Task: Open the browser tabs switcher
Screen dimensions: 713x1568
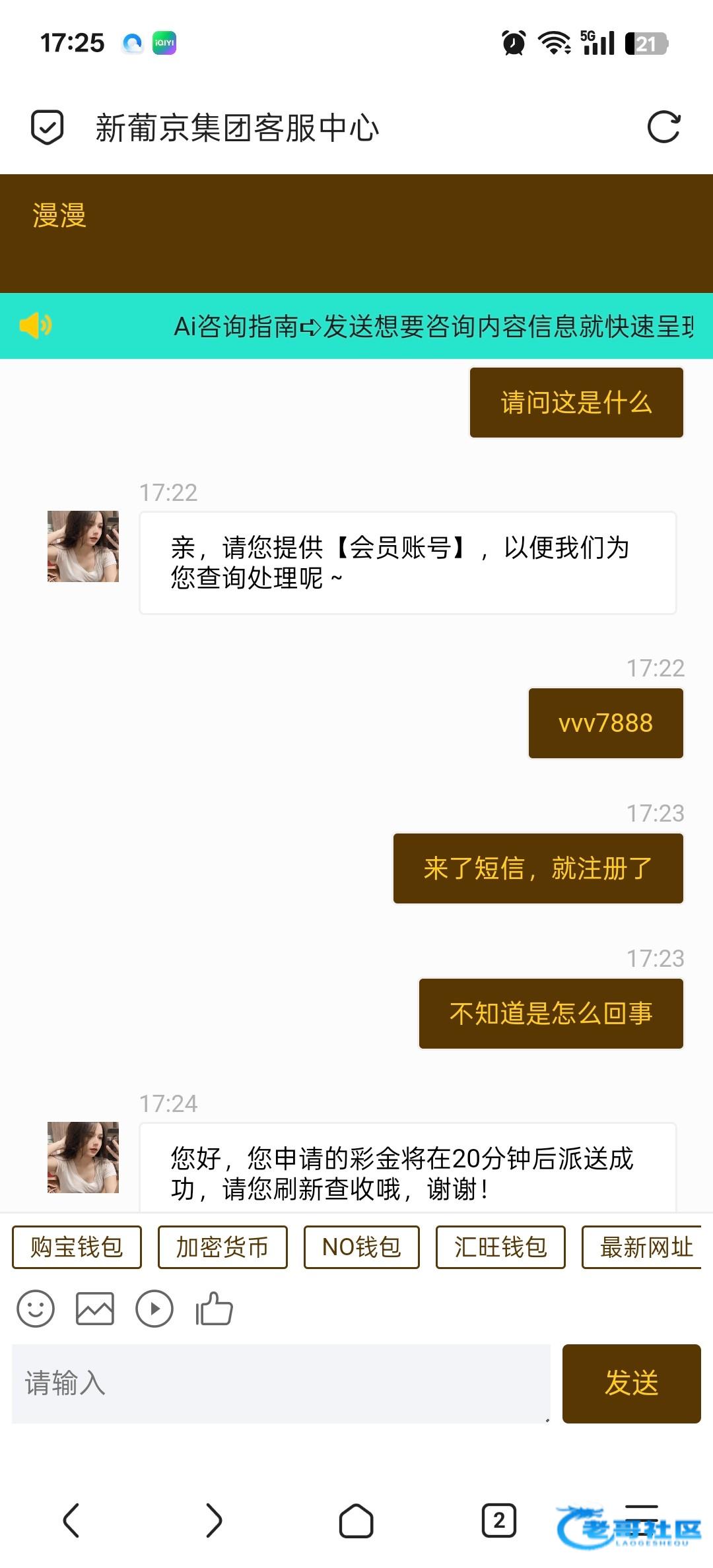Action: (499, 1520)
